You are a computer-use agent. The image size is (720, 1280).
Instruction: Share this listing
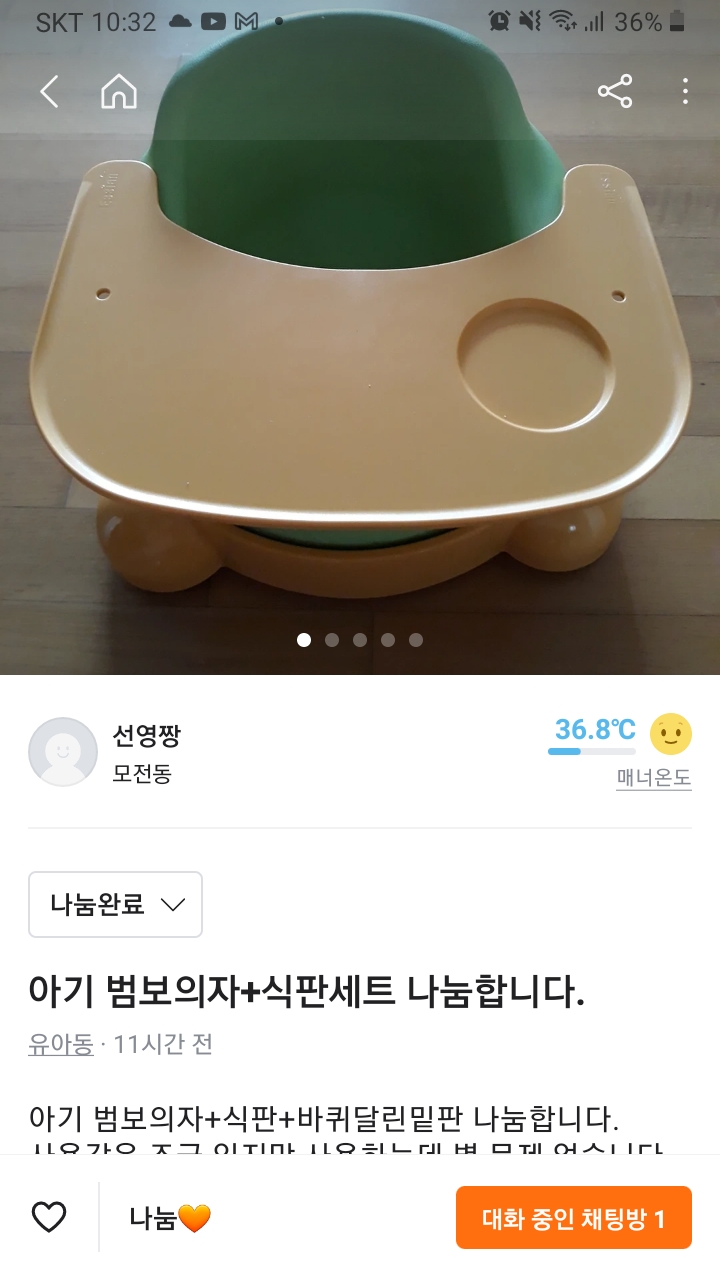[x=615, y=92]
